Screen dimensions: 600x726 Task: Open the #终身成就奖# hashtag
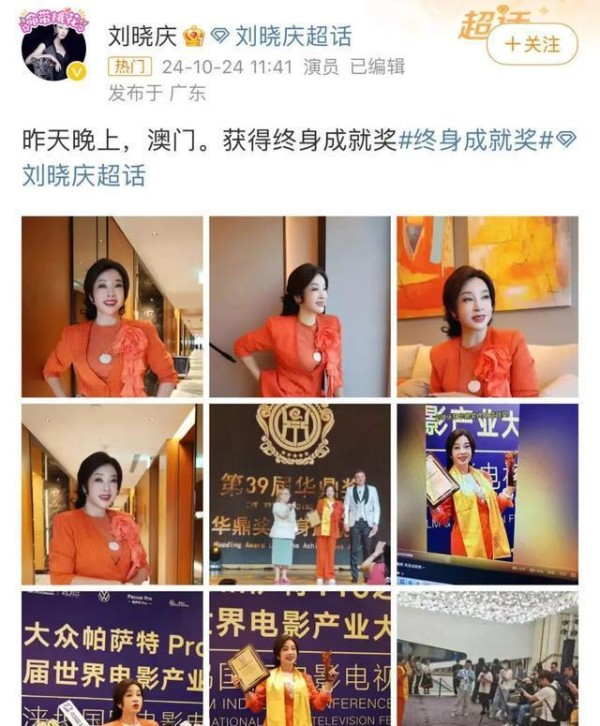pyautogui.click(x=476, y=140)
